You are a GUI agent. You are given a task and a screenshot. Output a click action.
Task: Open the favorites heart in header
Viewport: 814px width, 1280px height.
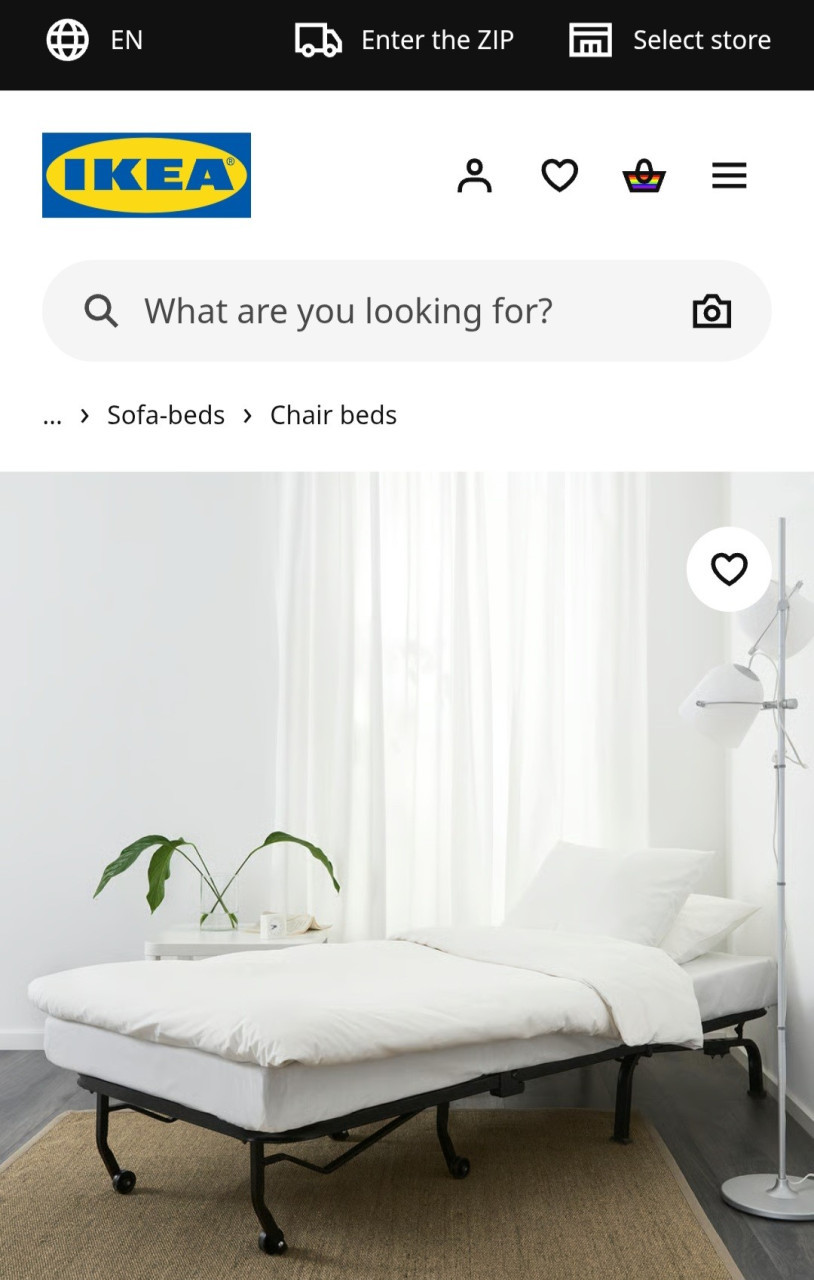point(559,176)
